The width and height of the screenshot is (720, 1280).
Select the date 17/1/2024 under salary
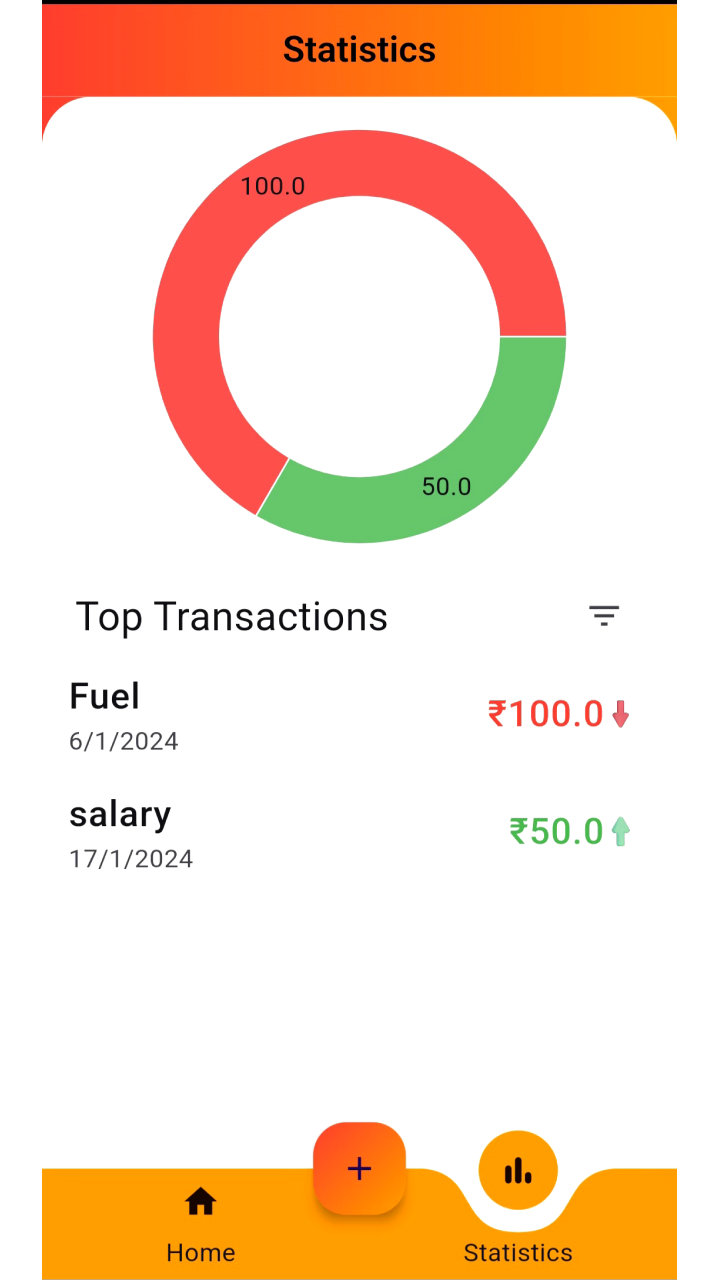tap(131, 858)
